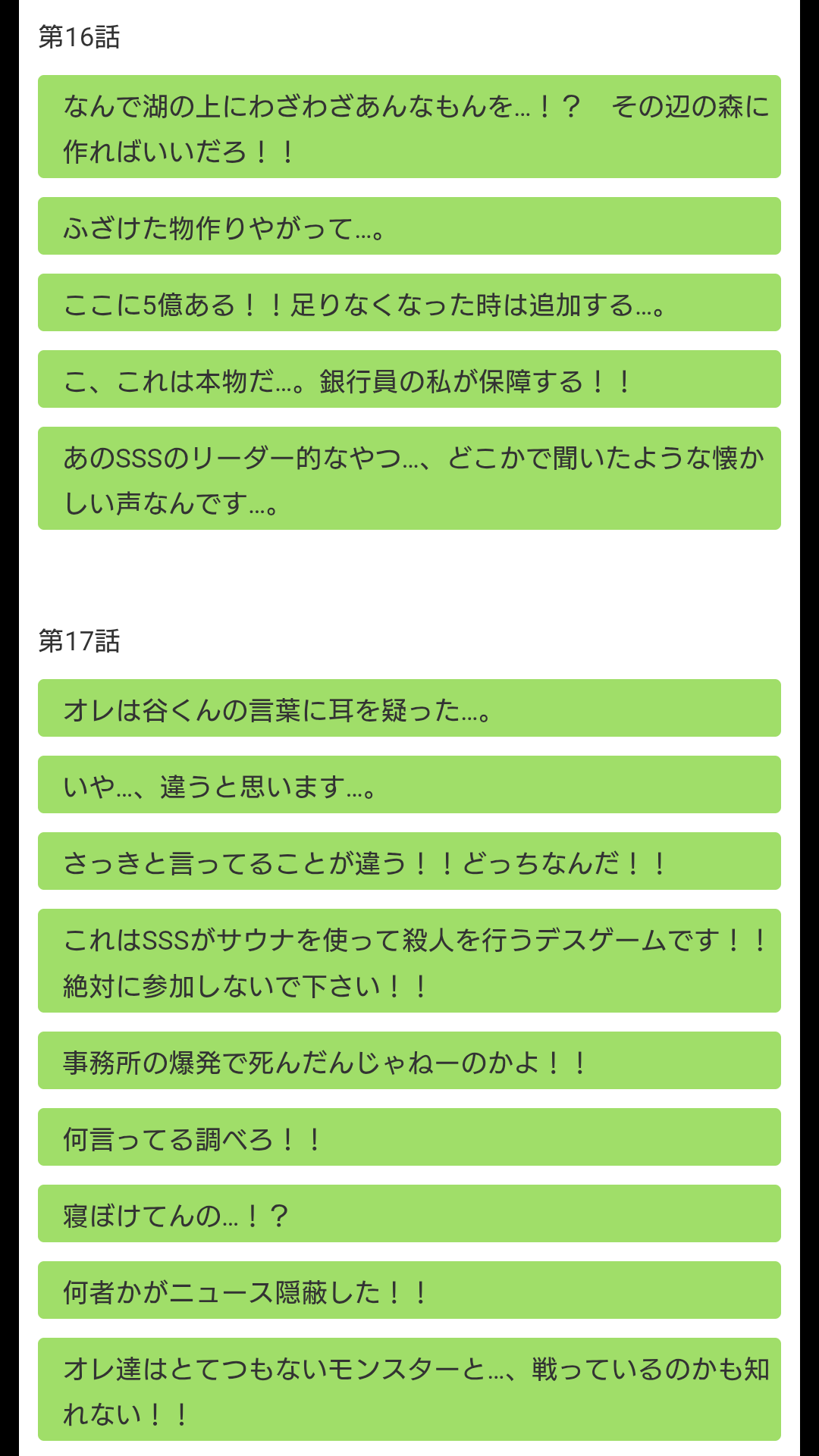Choose the line 寝ぼけてんの
This screenshot has width=819, height=1456.
pos(409,1213)
